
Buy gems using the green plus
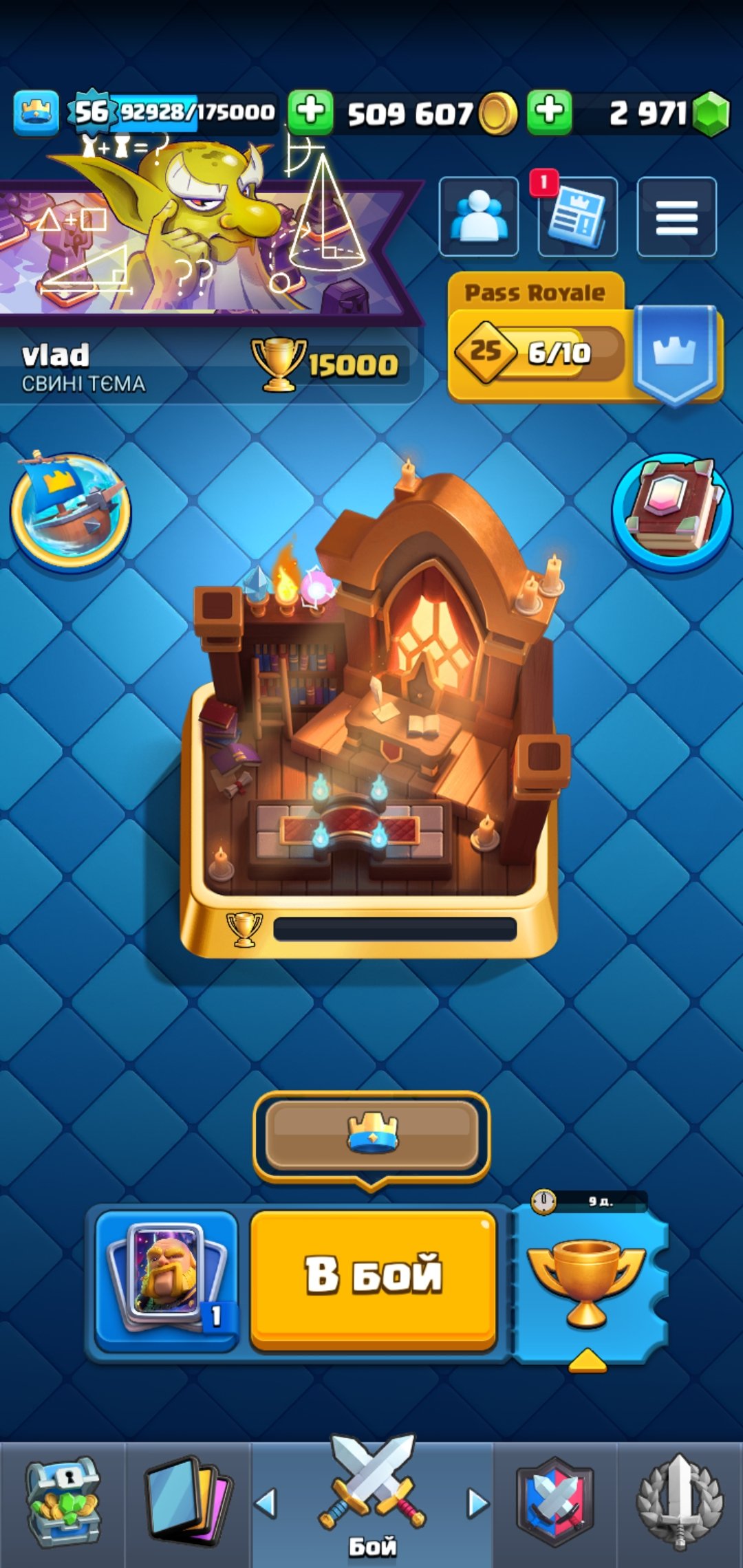coord(549,111)
